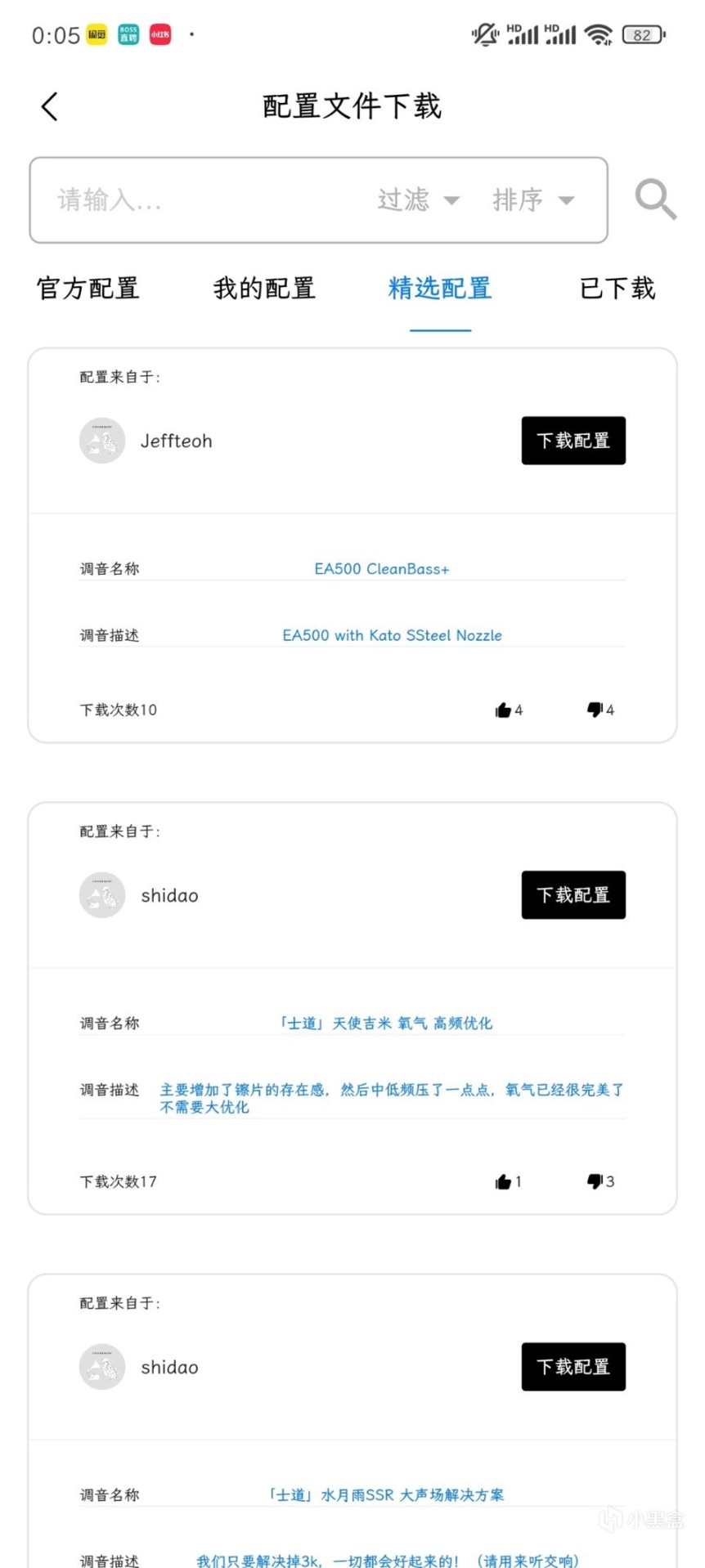
Task: Expand the 排序 sort dropdown
Action: click(532, 199)
